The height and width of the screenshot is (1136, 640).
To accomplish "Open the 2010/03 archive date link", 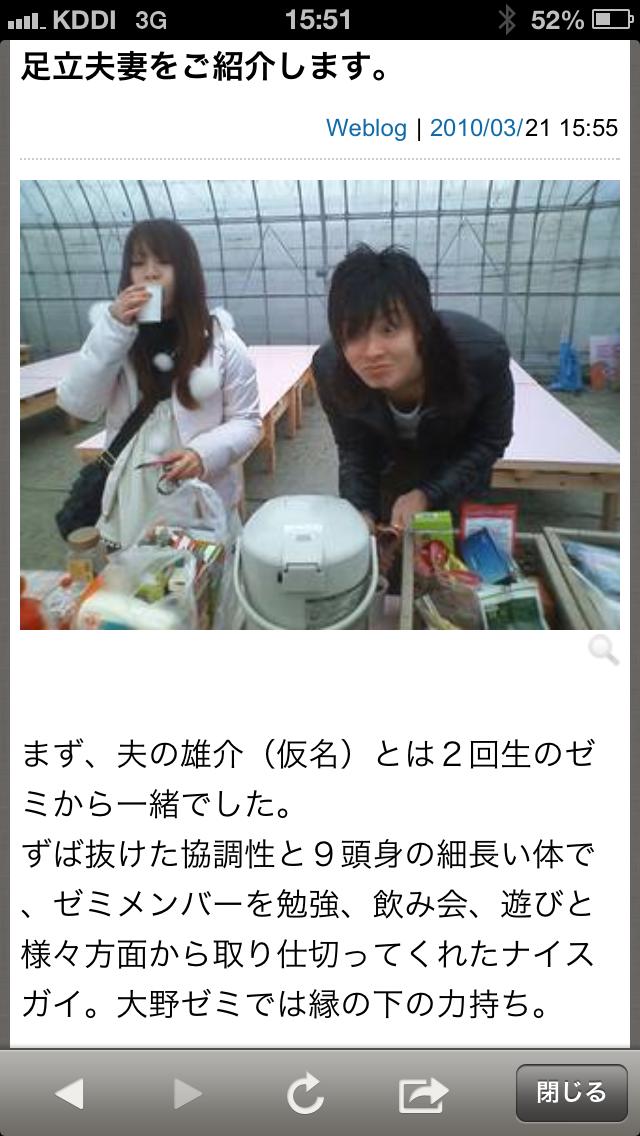I will pyautogui.click(x=476, y=129).
